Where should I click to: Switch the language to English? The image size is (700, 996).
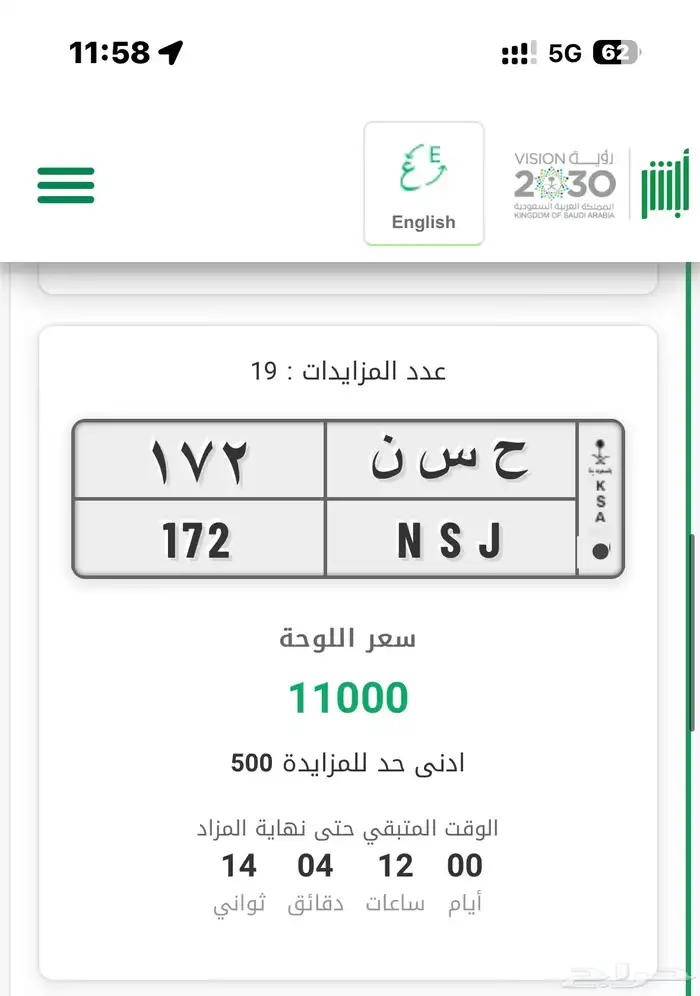tap(423, 184)
